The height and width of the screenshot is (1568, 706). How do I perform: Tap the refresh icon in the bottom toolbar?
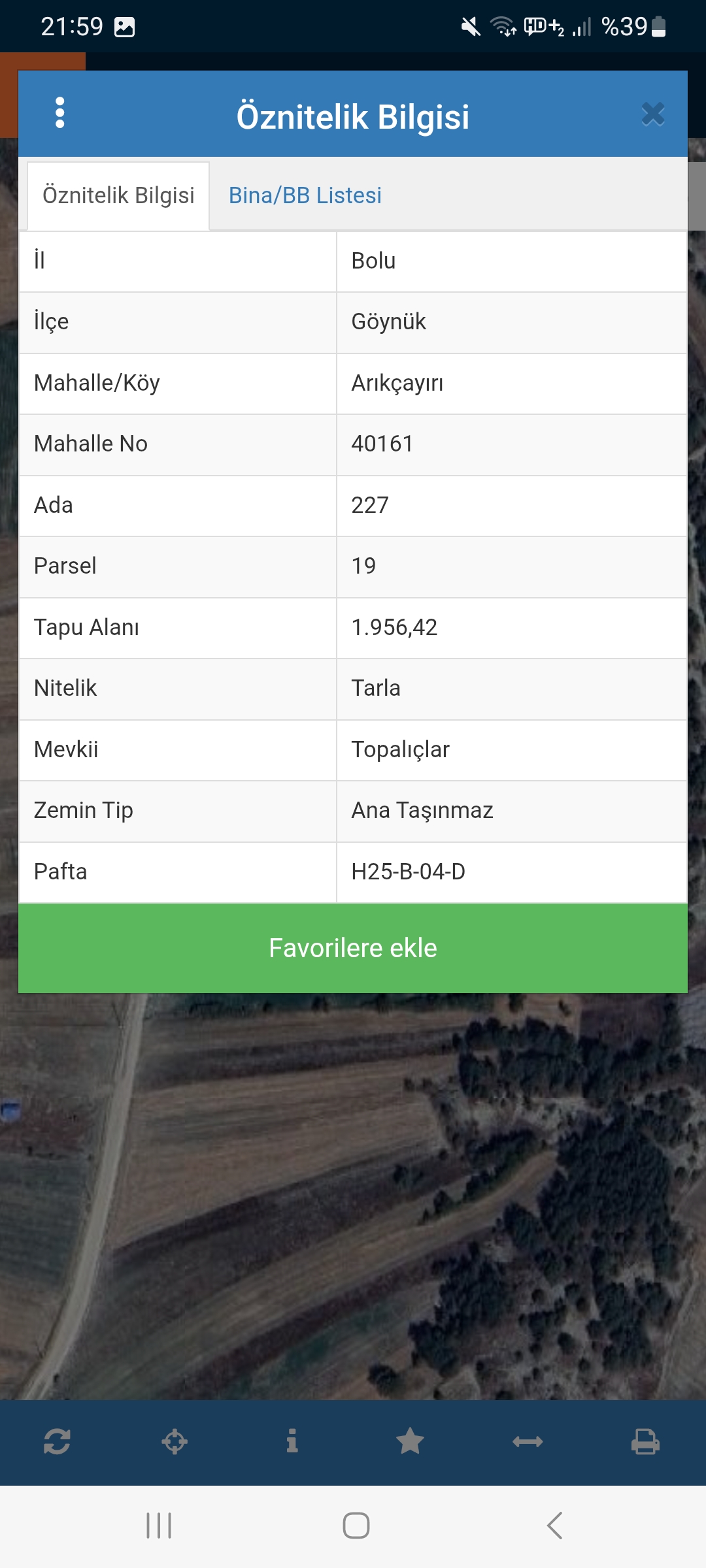[x=57, y=1441]
